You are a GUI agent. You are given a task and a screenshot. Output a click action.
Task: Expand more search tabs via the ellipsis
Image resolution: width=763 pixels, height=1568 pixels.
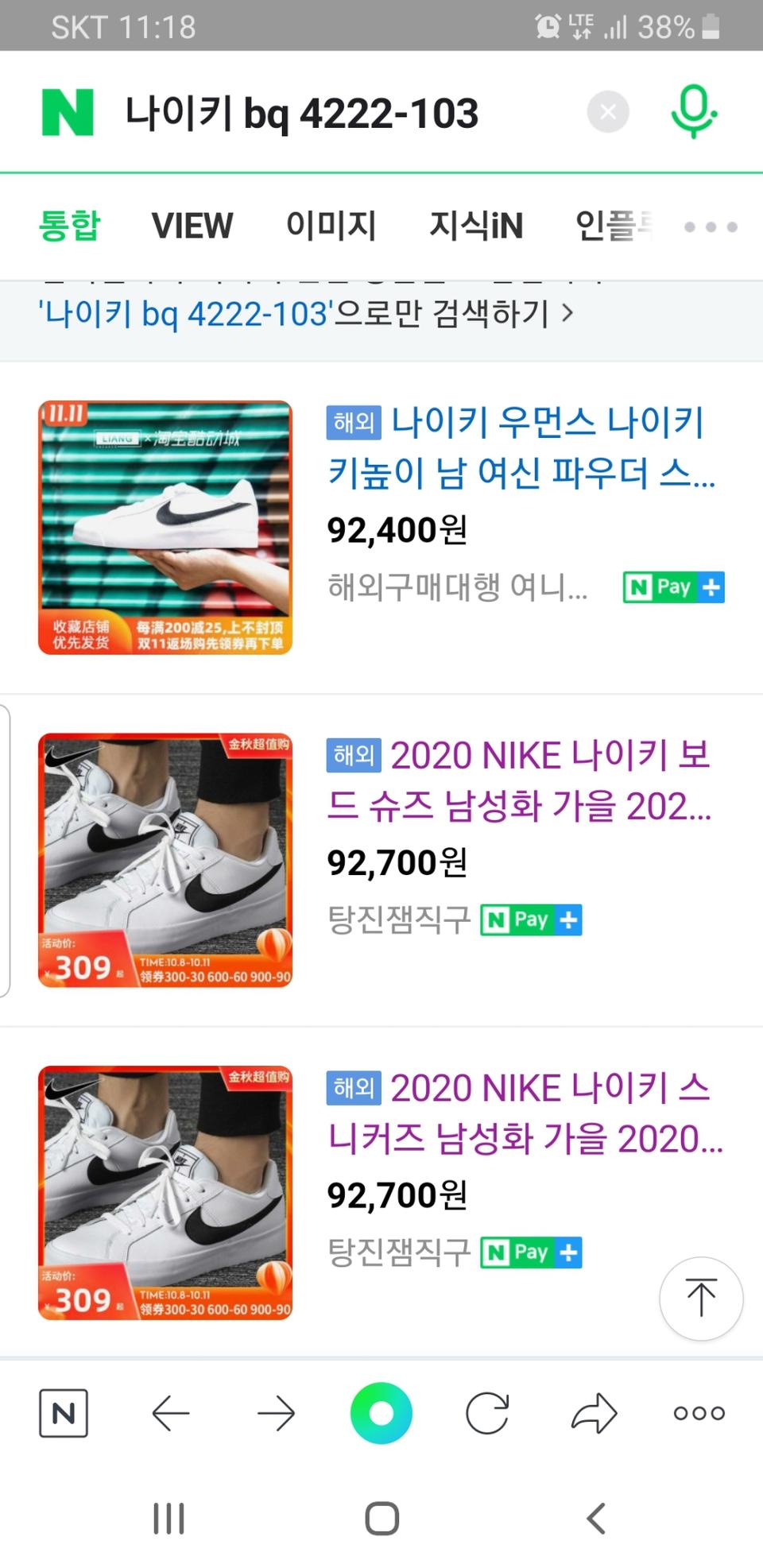708,226
